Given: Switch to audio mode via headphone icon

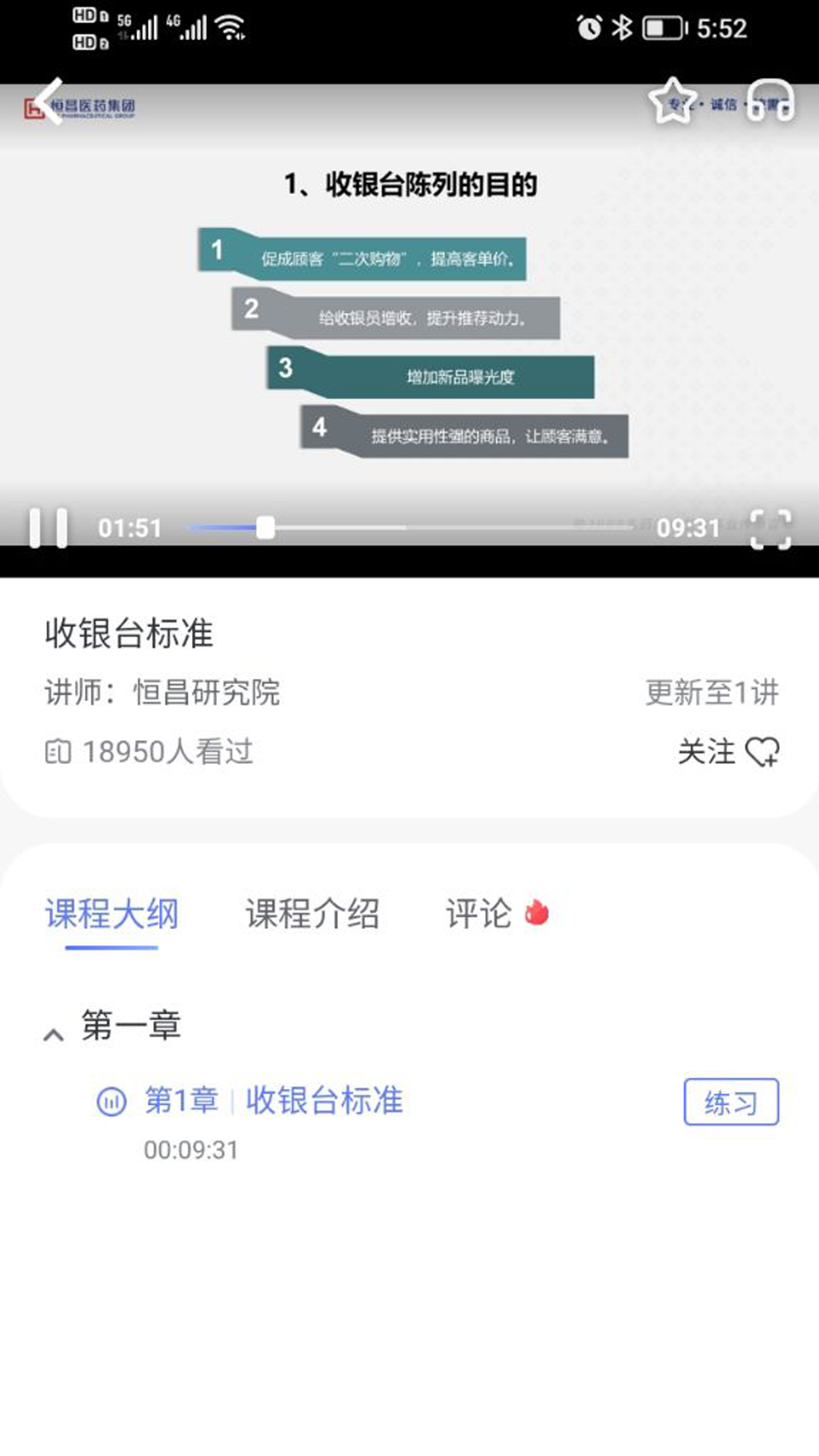Looking at the screenshot, I should coord(770,101).
